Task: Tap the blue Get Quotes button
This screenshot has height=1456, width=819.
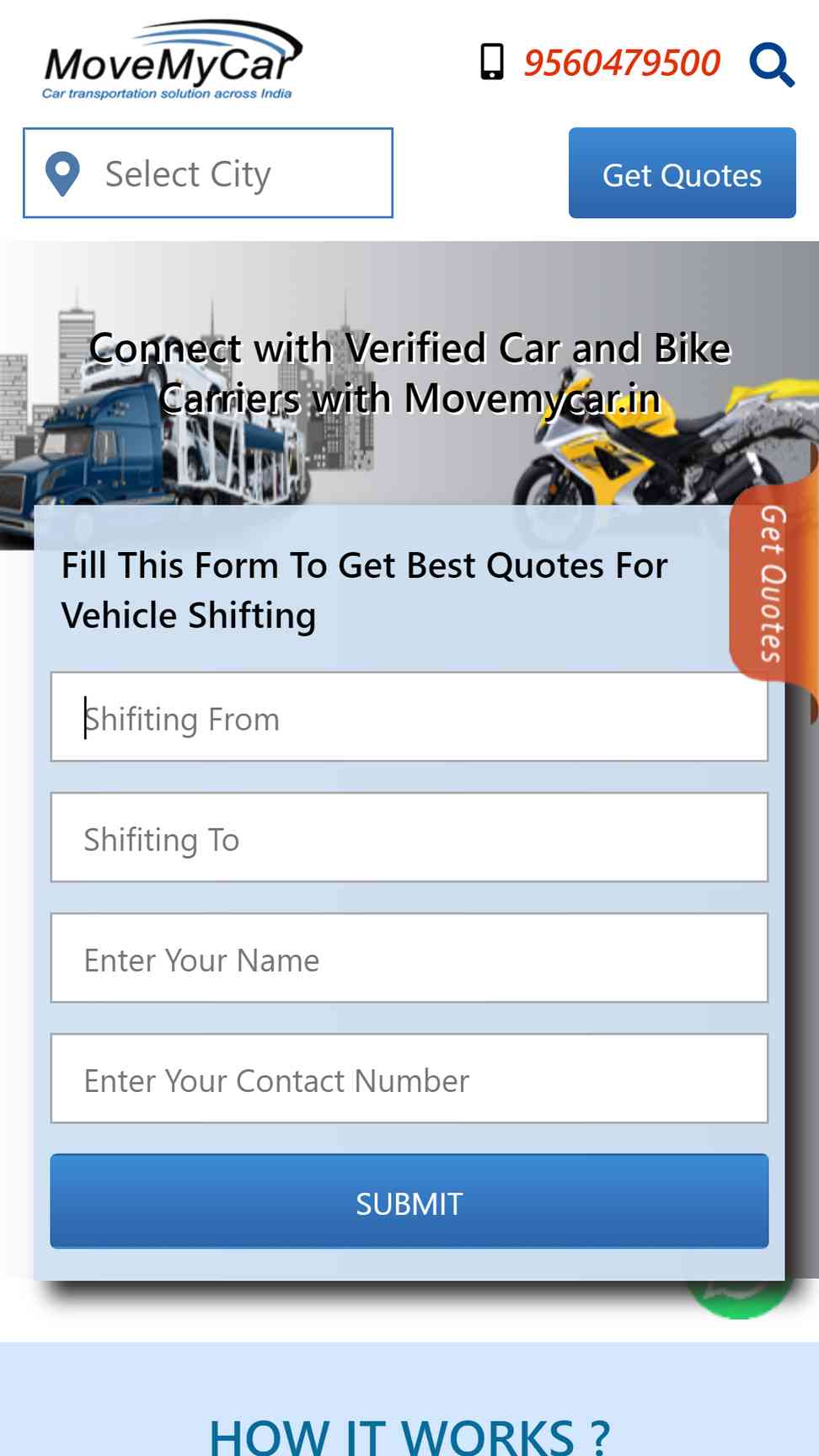Action: point(682,173)
